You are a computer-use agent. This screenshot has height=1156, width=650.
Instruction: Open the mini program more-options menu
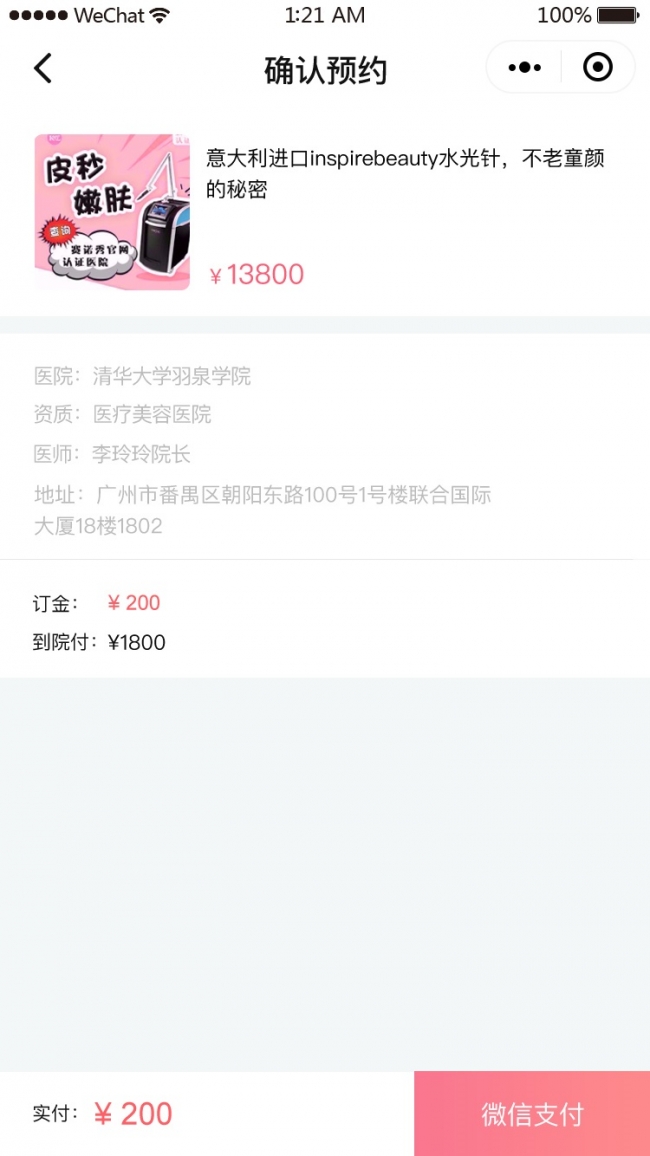click(524, 68)
